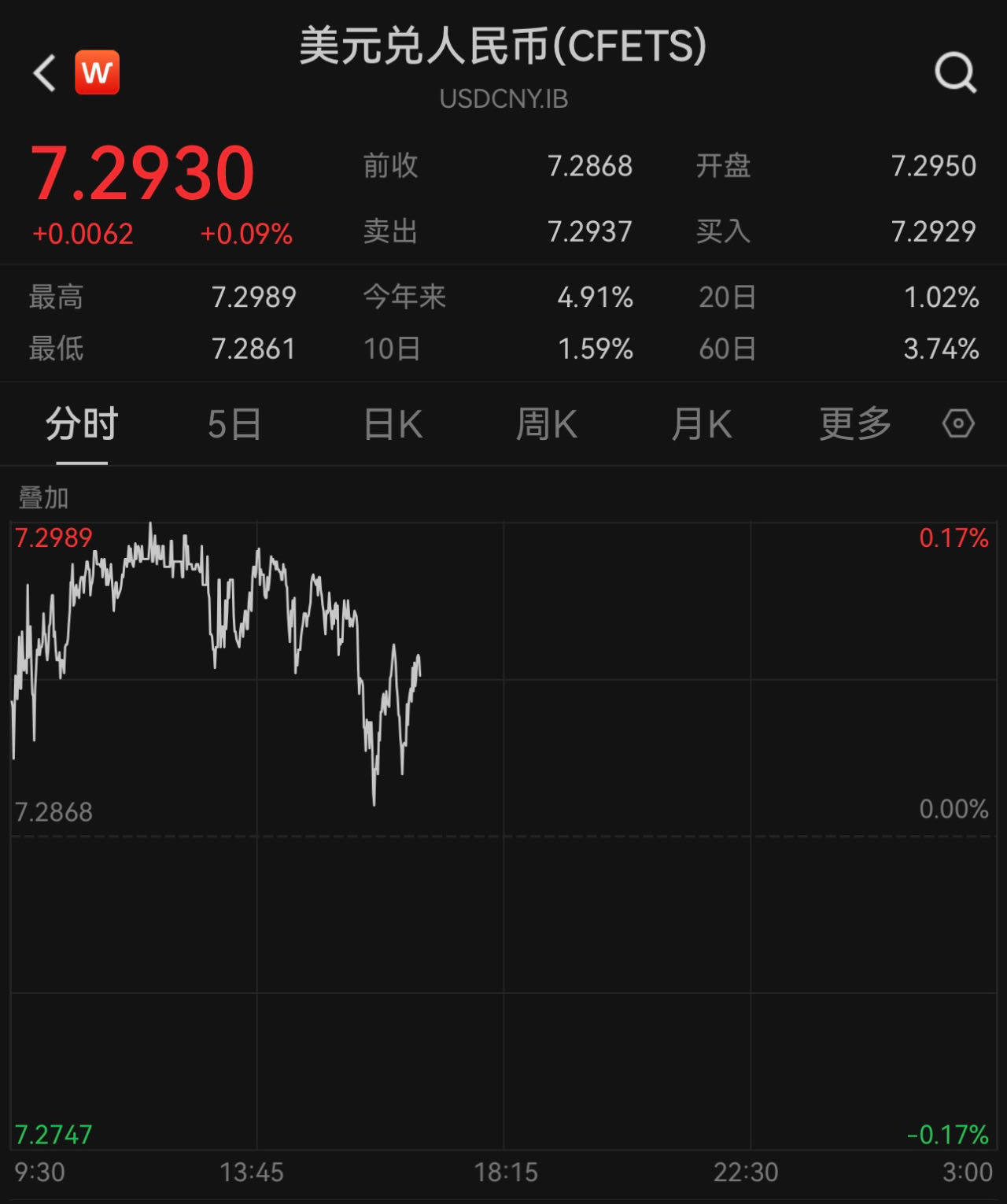Switch to the 5日 chart tab

234,424
